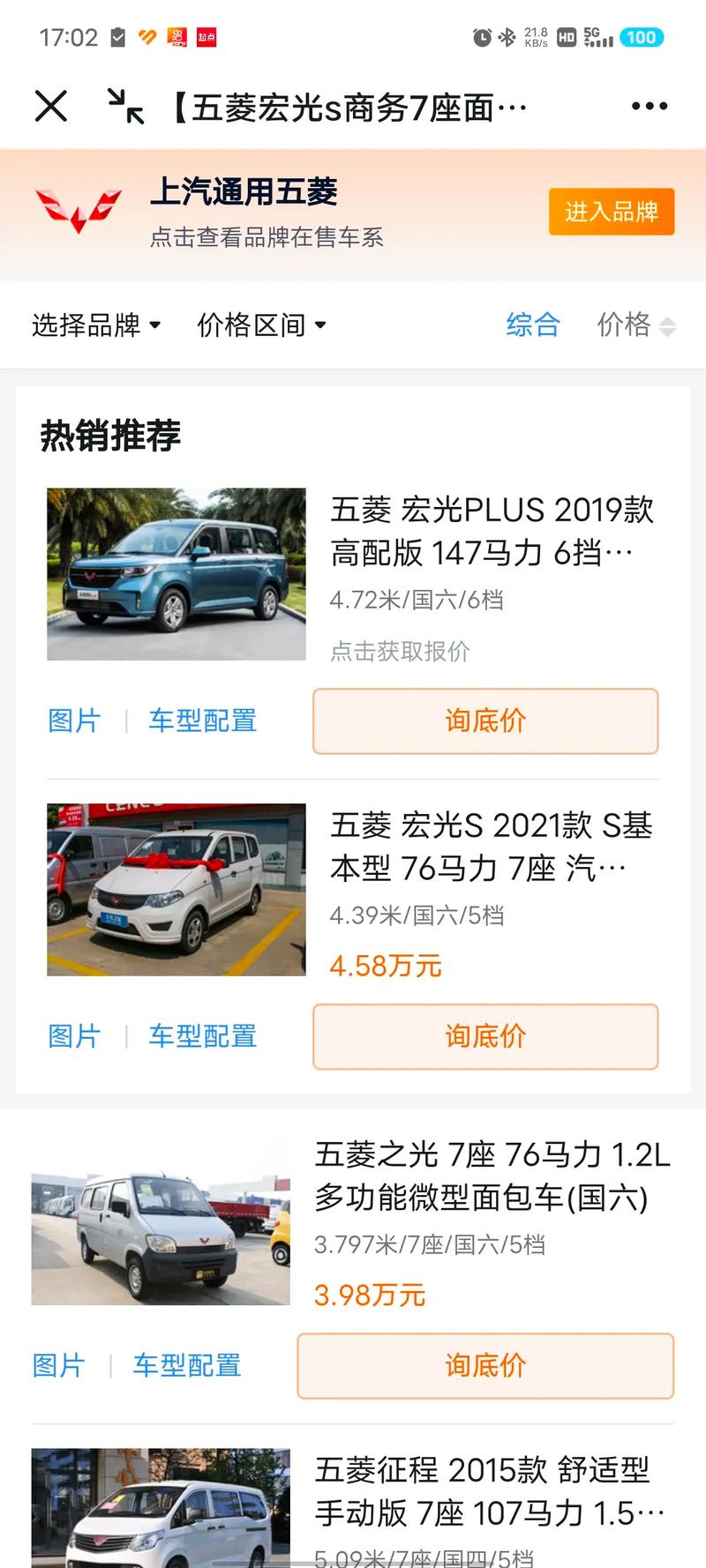The image size is (706, 1568).
Task: Open 车型配置 for the 宏光S listing
Action: click(202, 1037)
